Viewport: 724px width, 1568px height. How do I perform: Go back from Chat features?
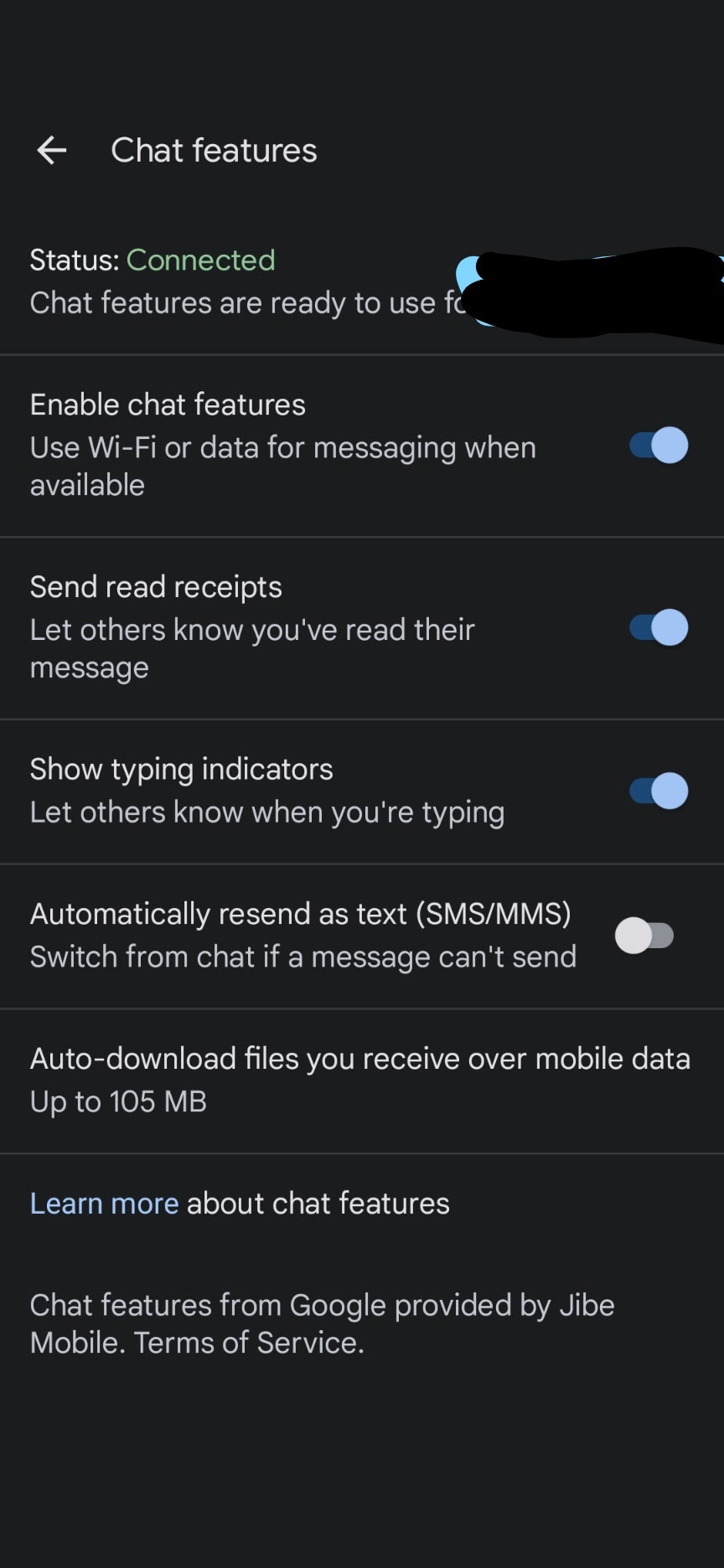(51, 151)
